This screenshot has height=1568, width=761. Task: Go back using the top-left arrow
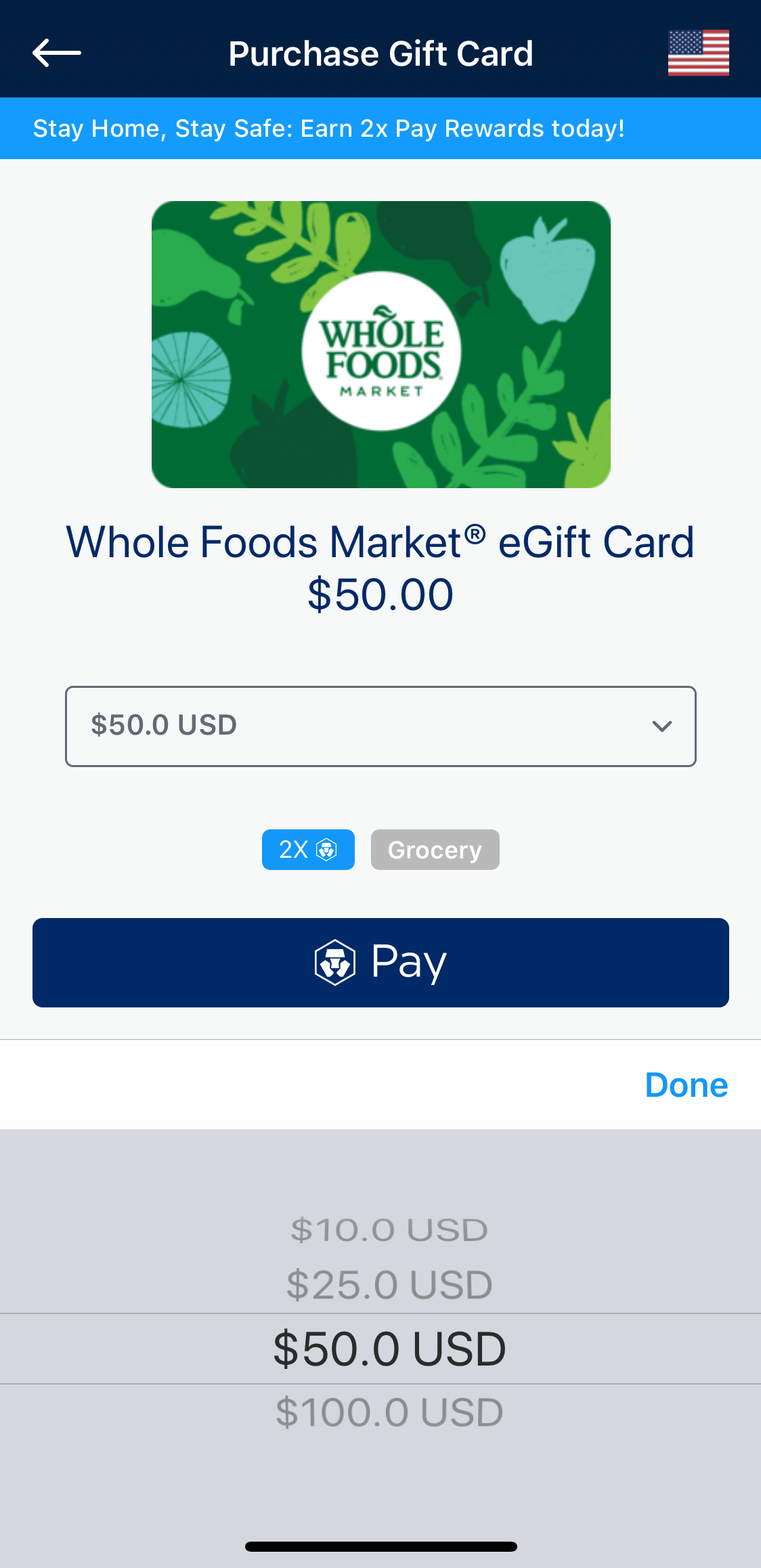click(x=57, y=53)
